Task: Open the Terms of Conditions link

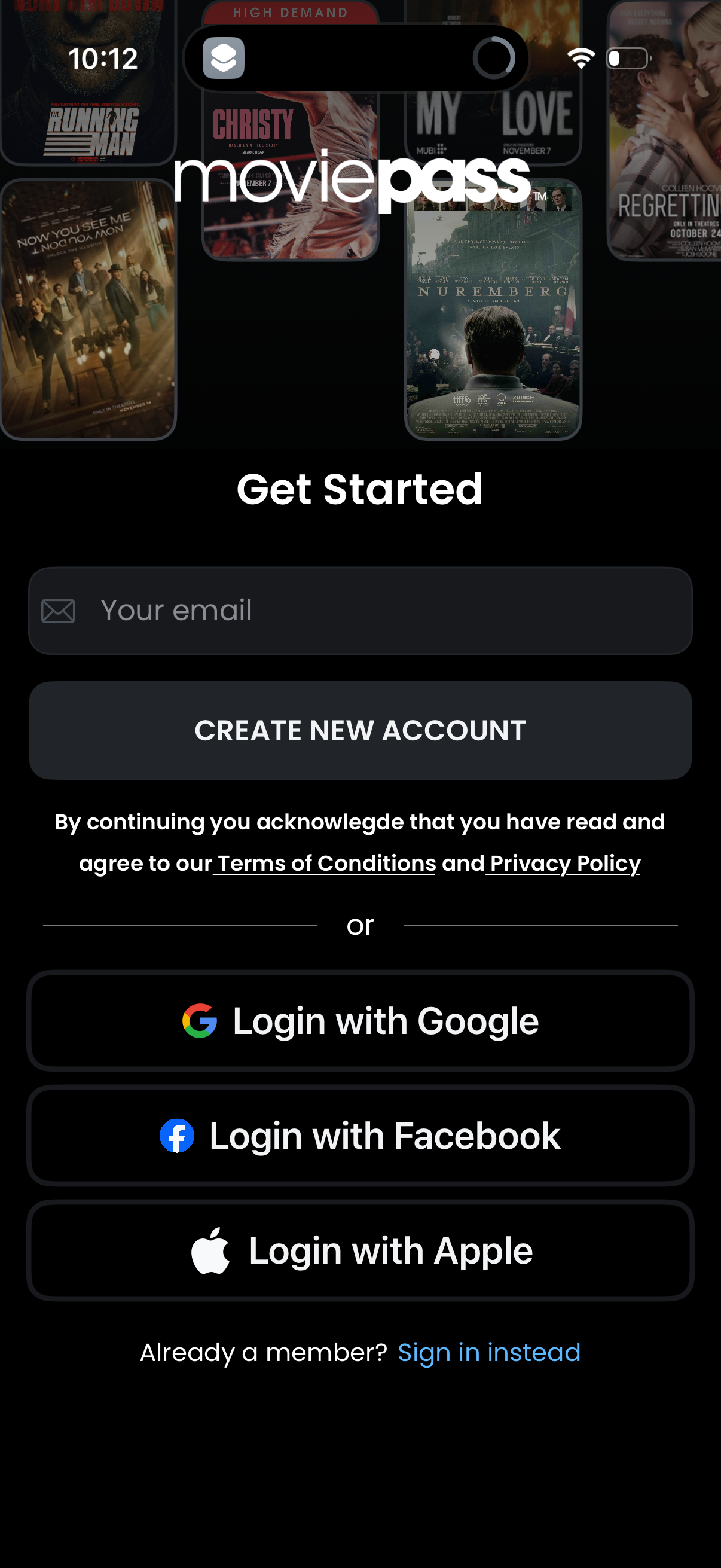Action: click(323, 863)
